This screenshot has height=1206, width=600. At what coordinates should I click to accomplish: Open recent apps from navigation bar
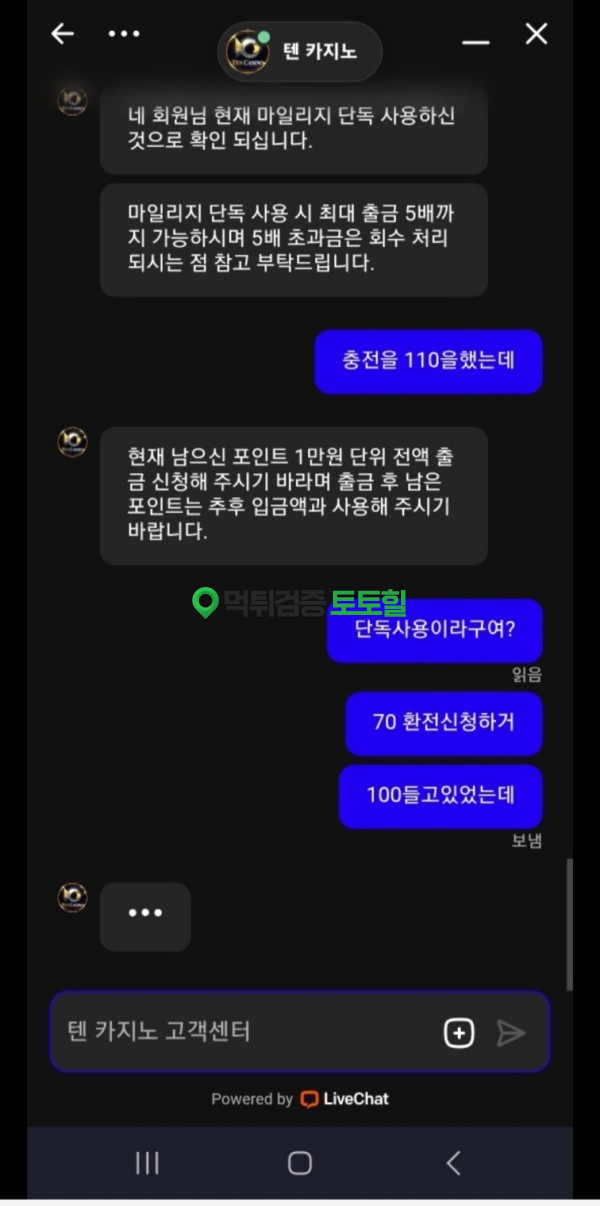click(147, 1162)
